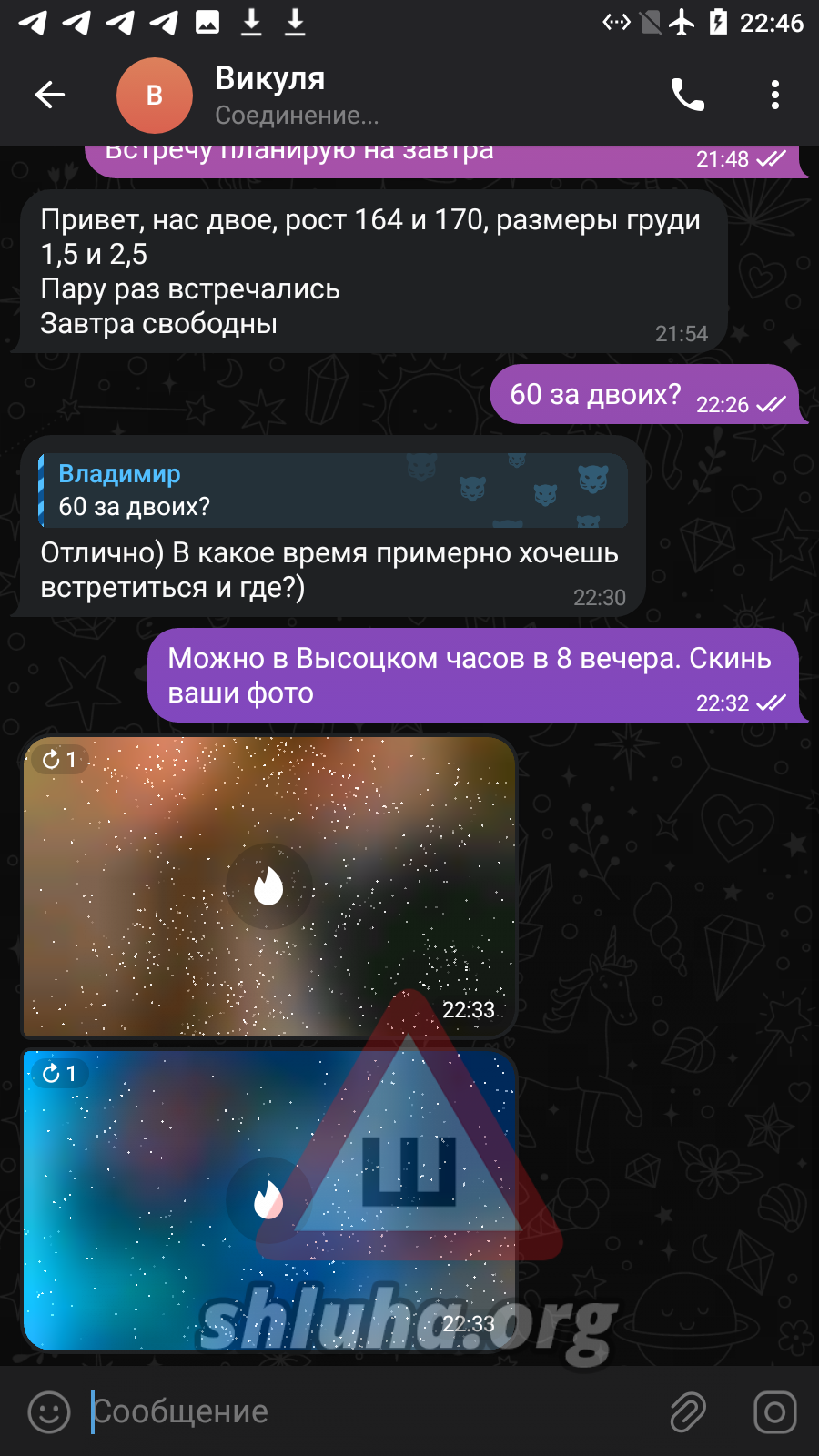The image size is (819, 1456).
Task: Start a voice call with Викуля
Action: tap(687, 95)
